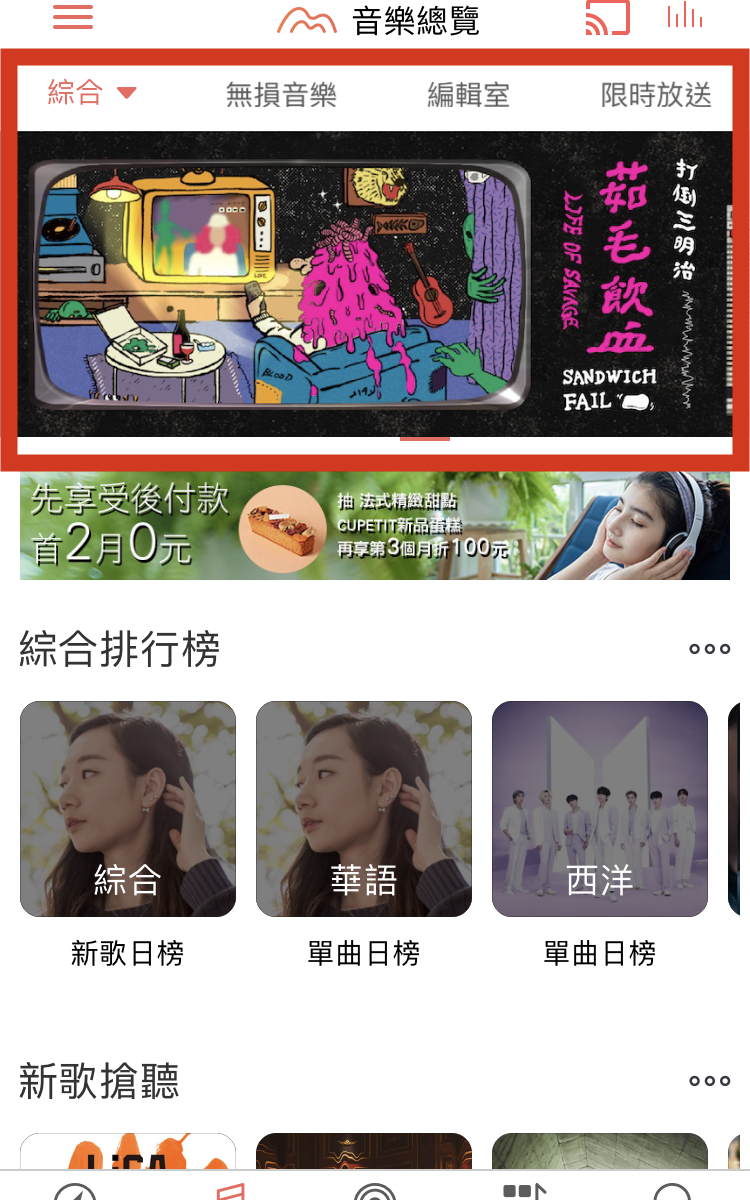Open the 茹毛飲血 album banner
This screenshot has width=750, height=1200.
(x=375, y=285)
